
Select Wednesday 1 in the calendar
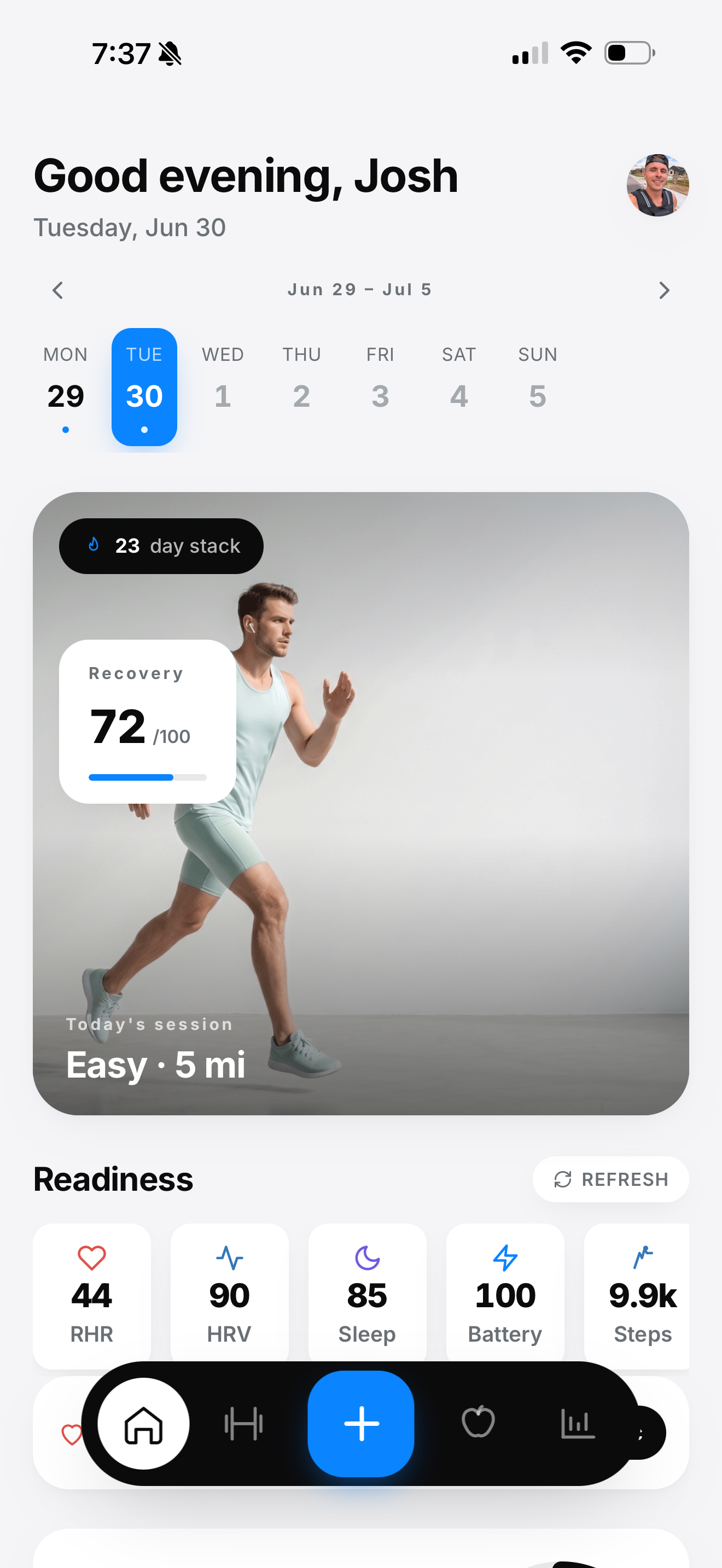223,387
